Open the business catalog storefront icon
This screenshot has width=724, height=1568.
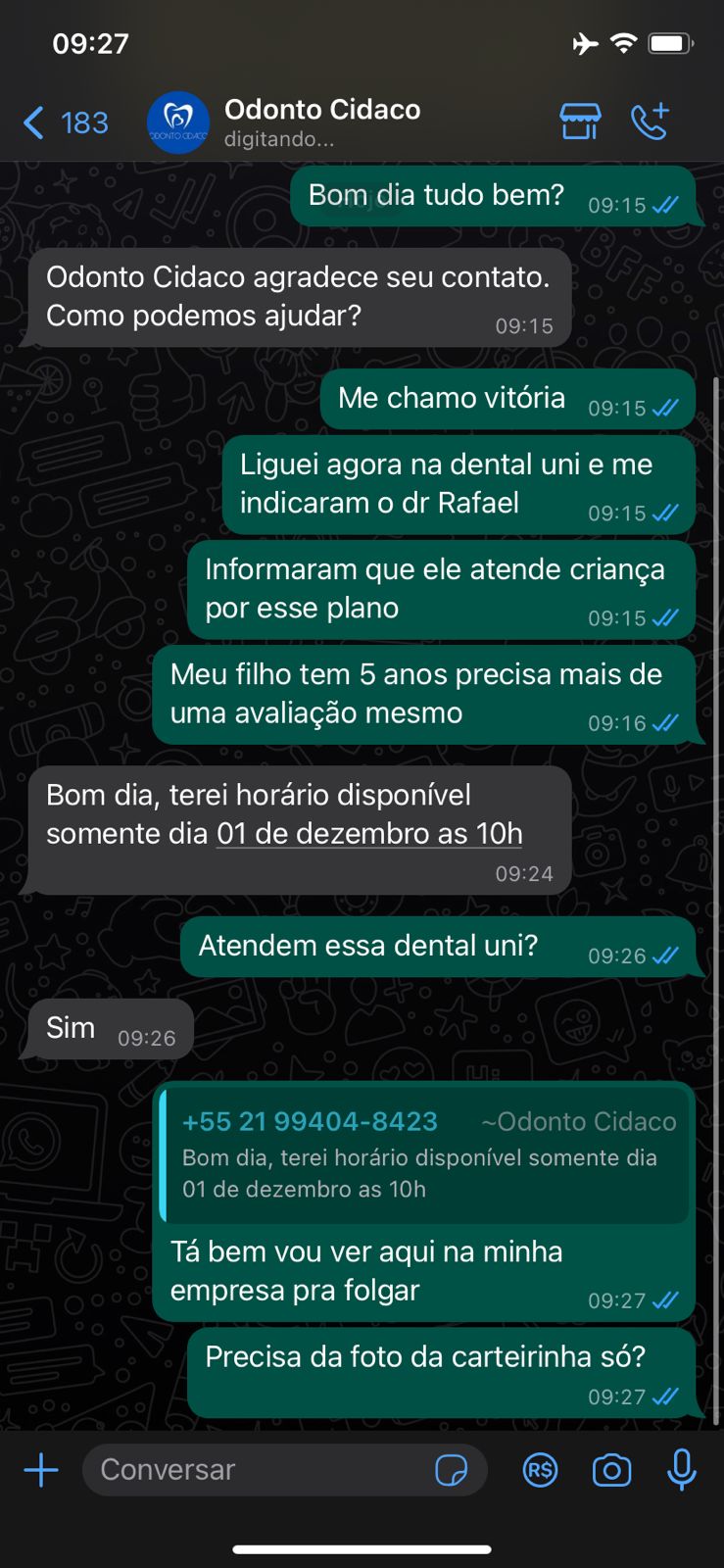579,122
